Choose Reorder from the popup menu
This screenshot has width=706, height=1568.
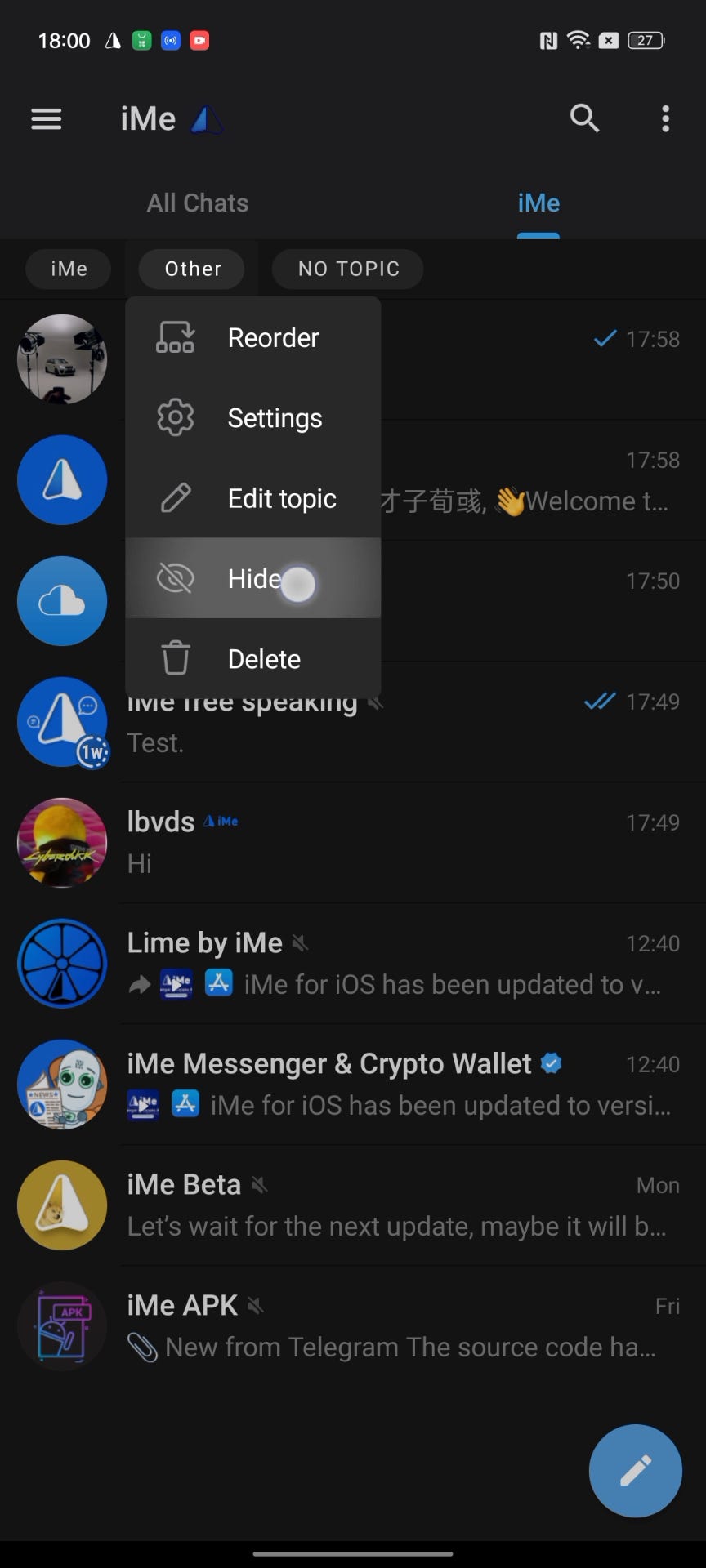(253, 338)
